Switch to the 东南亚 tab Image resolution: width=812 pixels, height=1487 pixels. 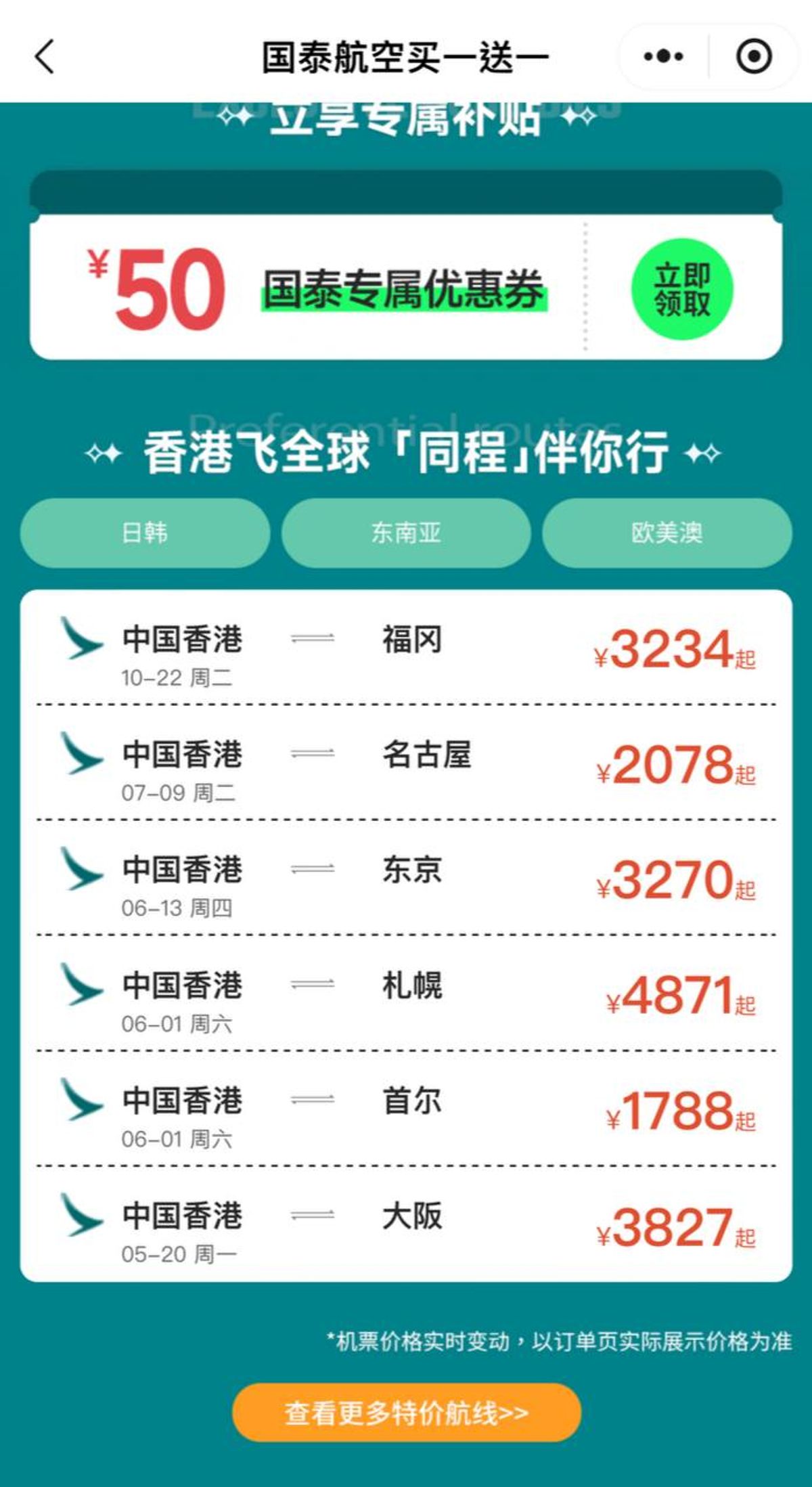click(405, 533)
